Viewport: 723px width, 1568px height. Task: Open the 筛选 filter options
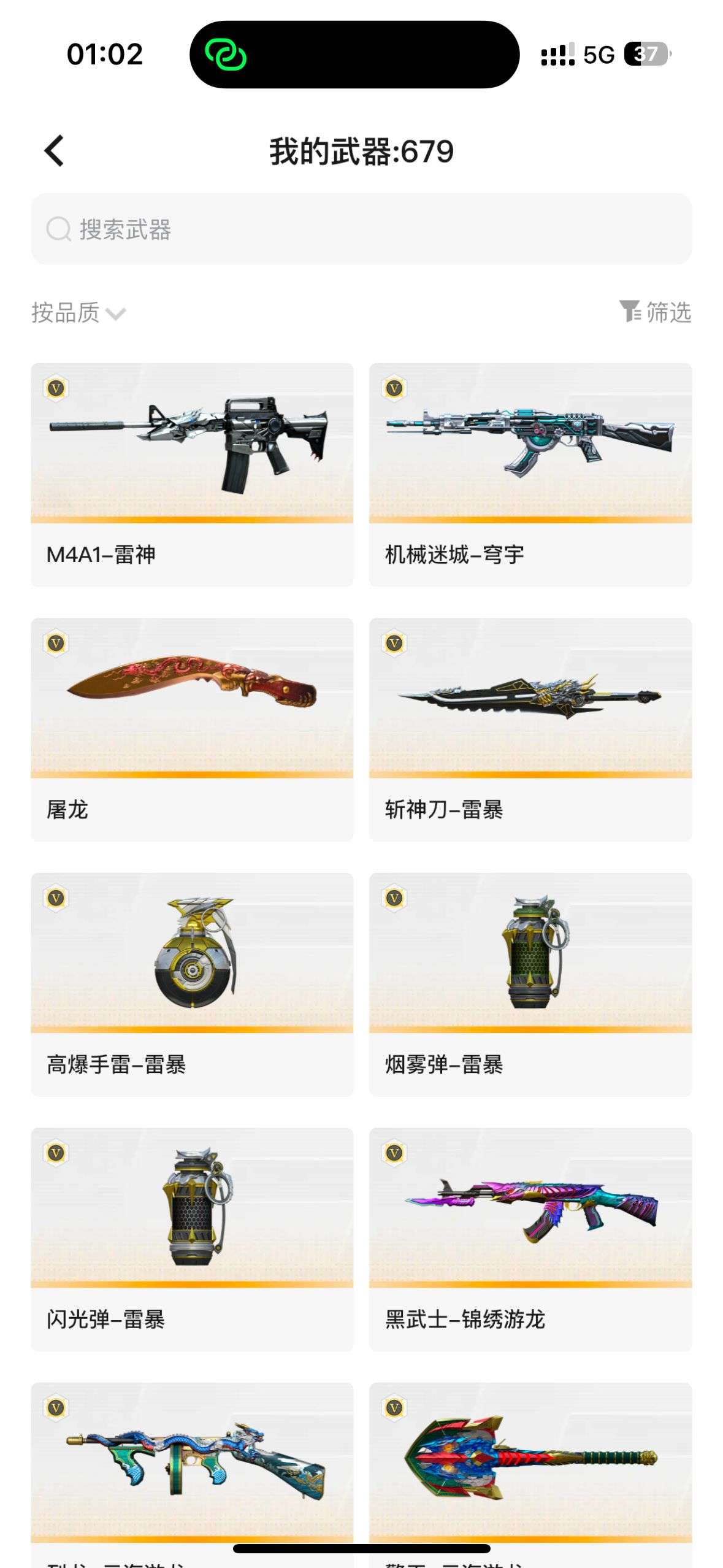pyautogui.click(x=655, y=312)
